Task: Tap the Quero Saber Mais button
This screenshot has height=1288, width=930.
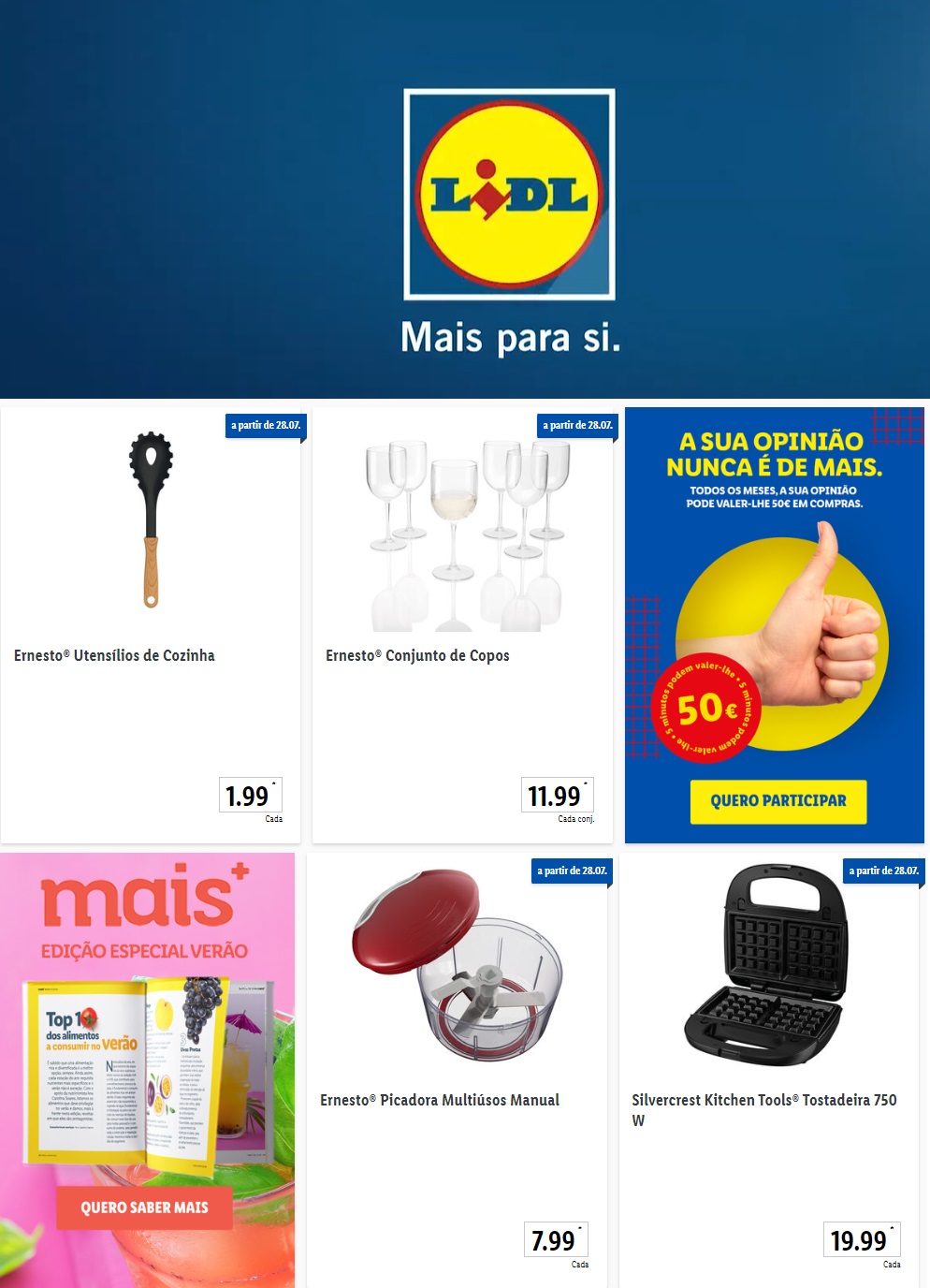Action: tap(144, 1207)
